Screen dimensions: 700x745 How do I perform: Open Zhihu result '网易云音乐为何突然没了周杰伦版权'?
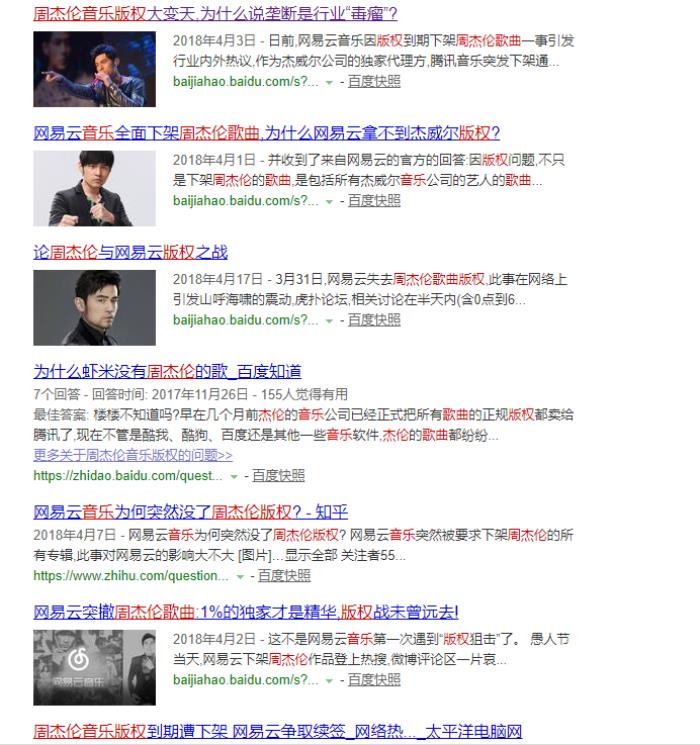[190, 512]
